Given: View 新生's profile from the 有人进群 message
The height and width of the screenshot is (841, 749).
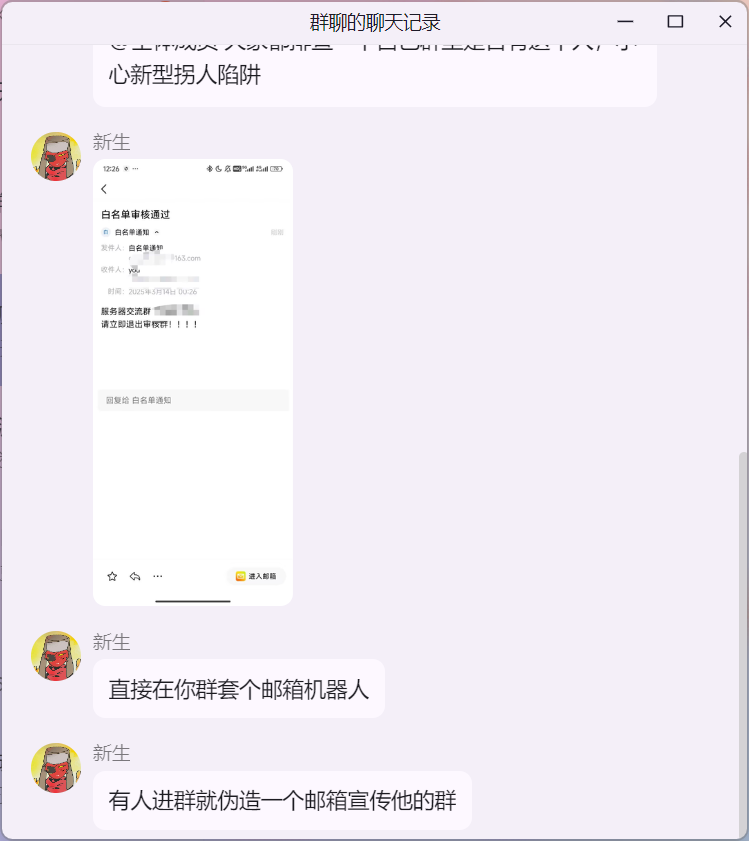Looking at the screenshot, I should pyautogui.click(x=56, y=768).
